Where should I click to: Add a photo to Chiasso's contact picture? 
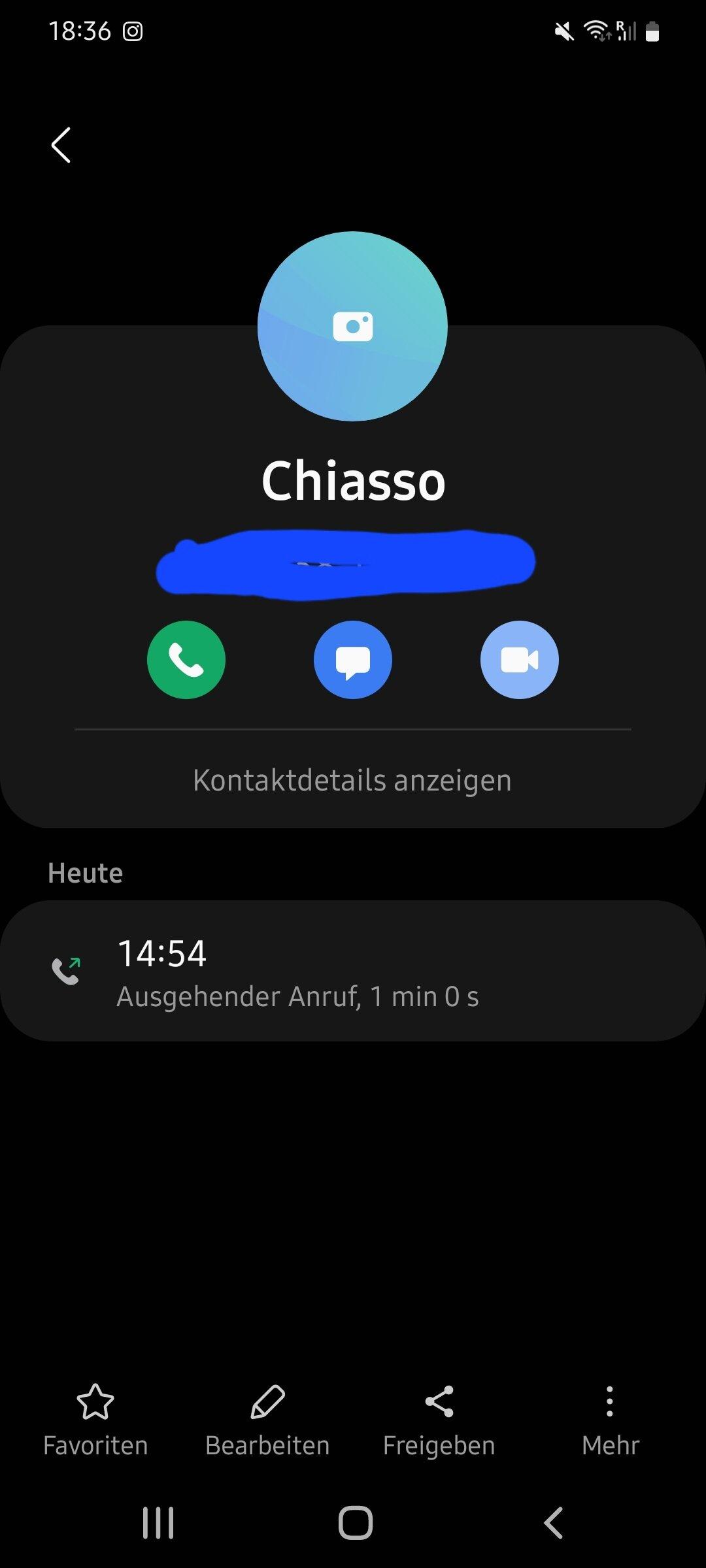tap(352, 326)
